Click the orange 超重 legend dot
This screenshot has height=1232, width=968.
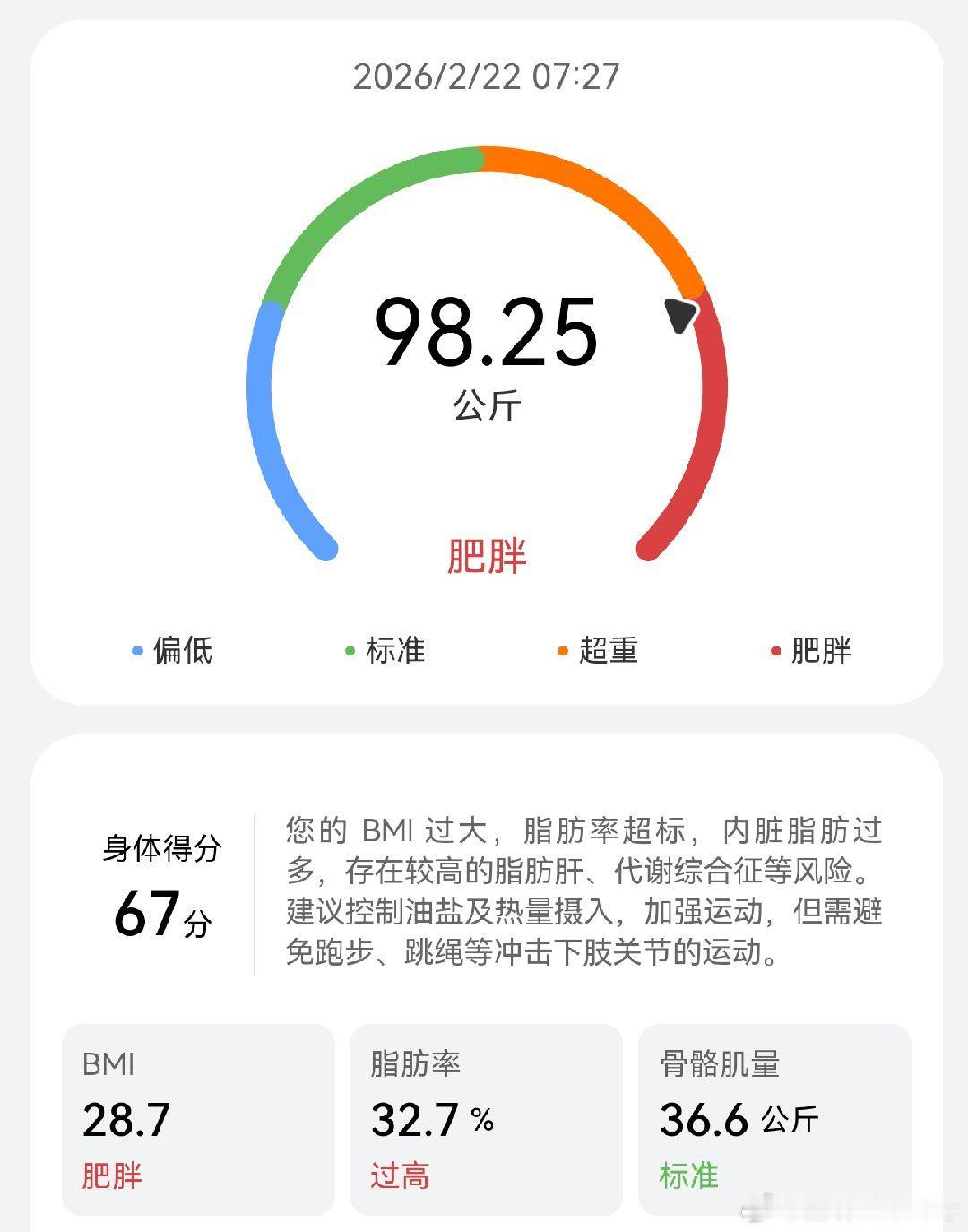point(563,650)
